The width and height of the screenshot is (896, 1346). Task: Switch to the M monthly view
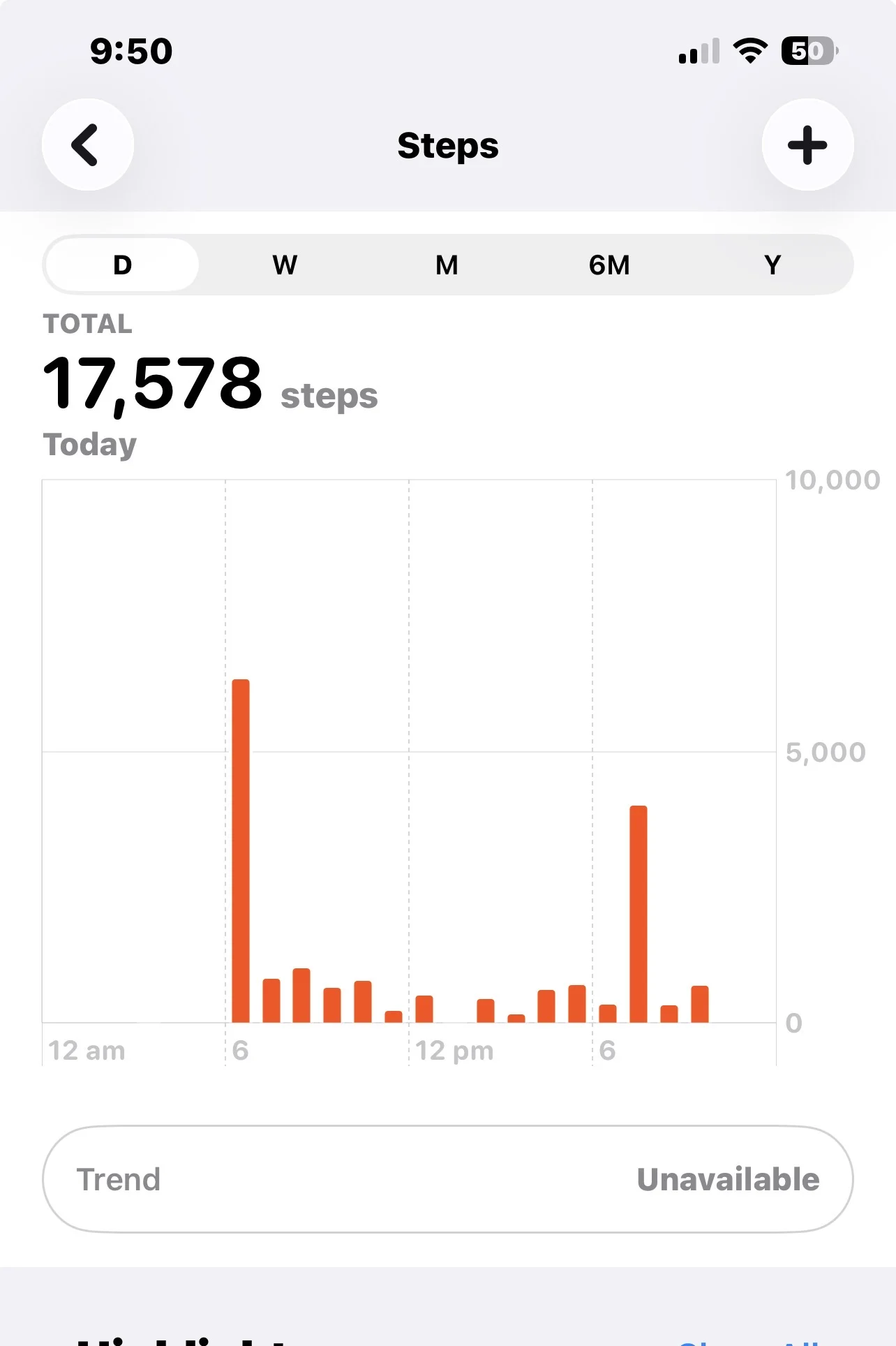(447, 265)
